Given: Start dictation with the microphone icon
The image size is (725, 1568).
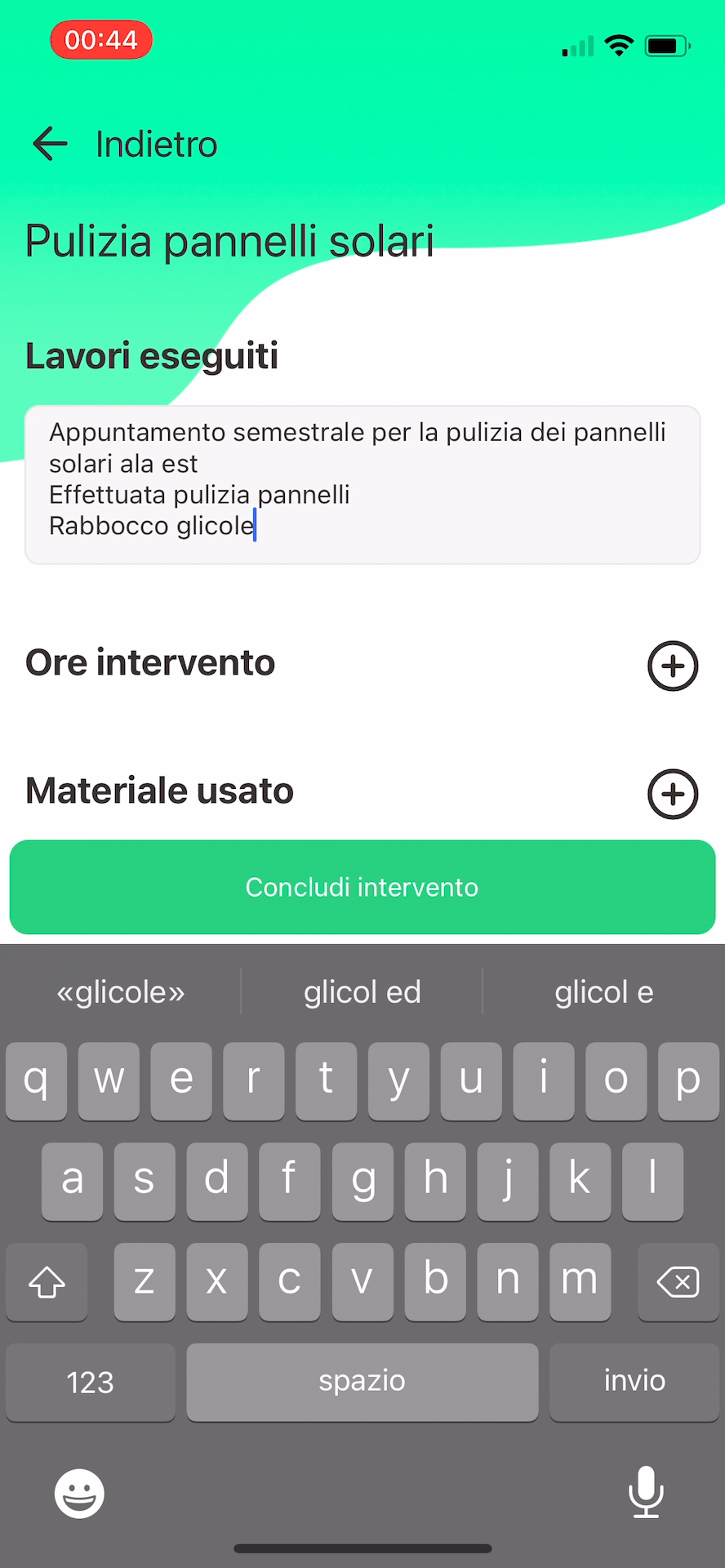Looking at the screenshot, I should (646, 1492).
